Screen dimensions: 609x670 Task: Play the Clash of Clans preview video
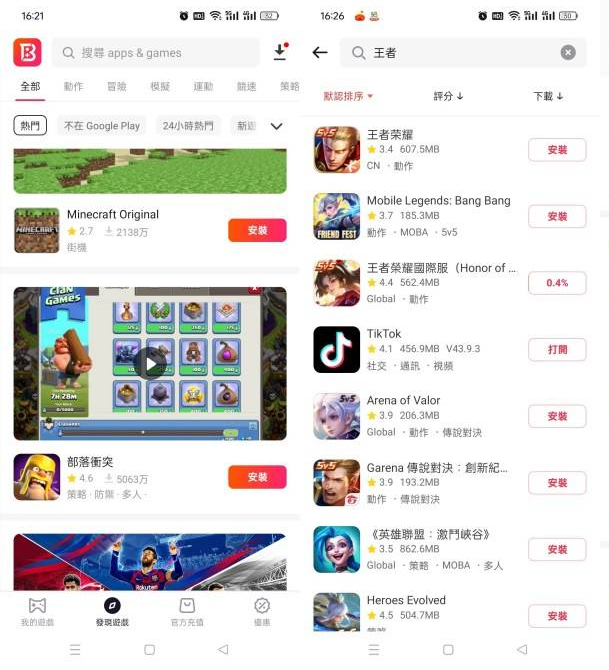(x=150, y=362)
